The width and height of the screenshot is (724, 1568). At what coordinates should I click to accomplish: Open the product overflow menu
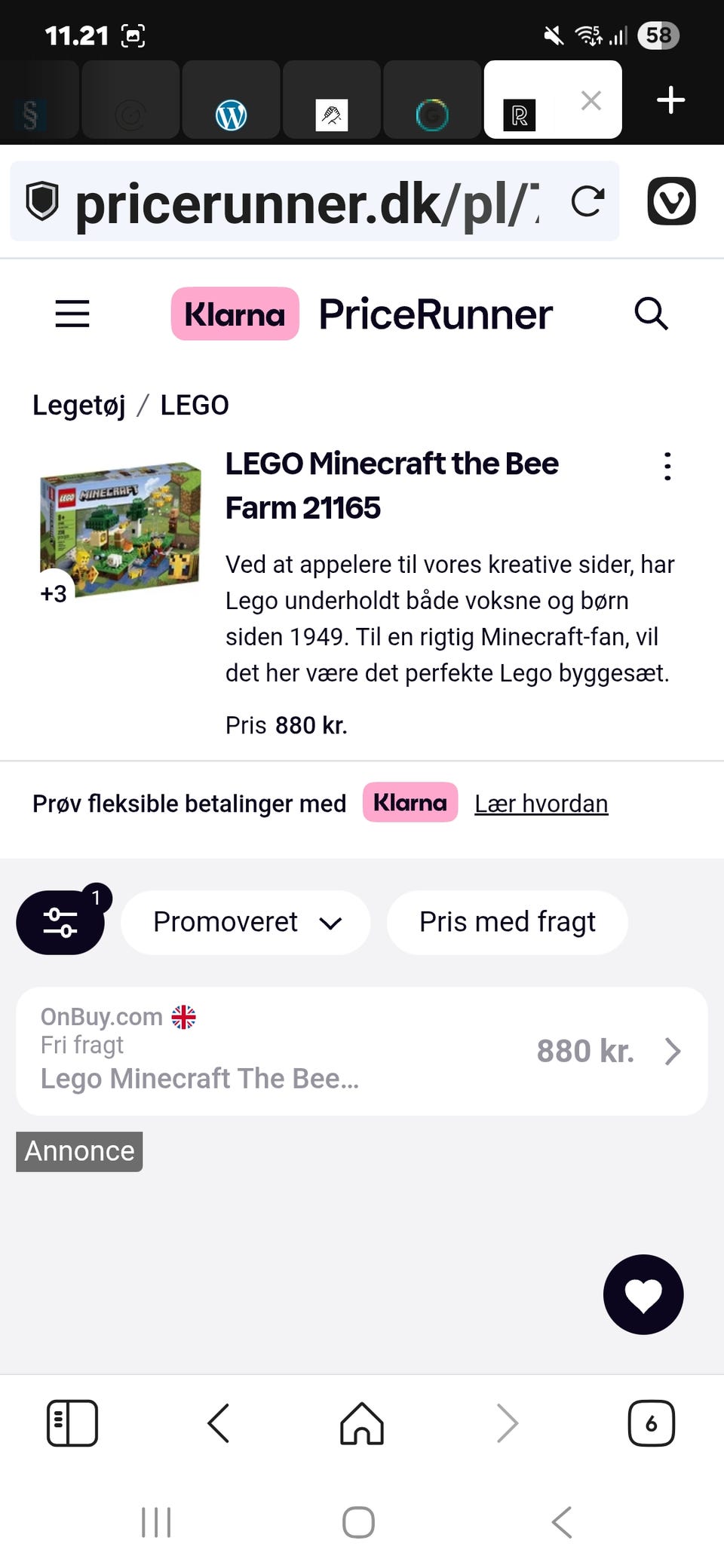[x=667, y=467]
